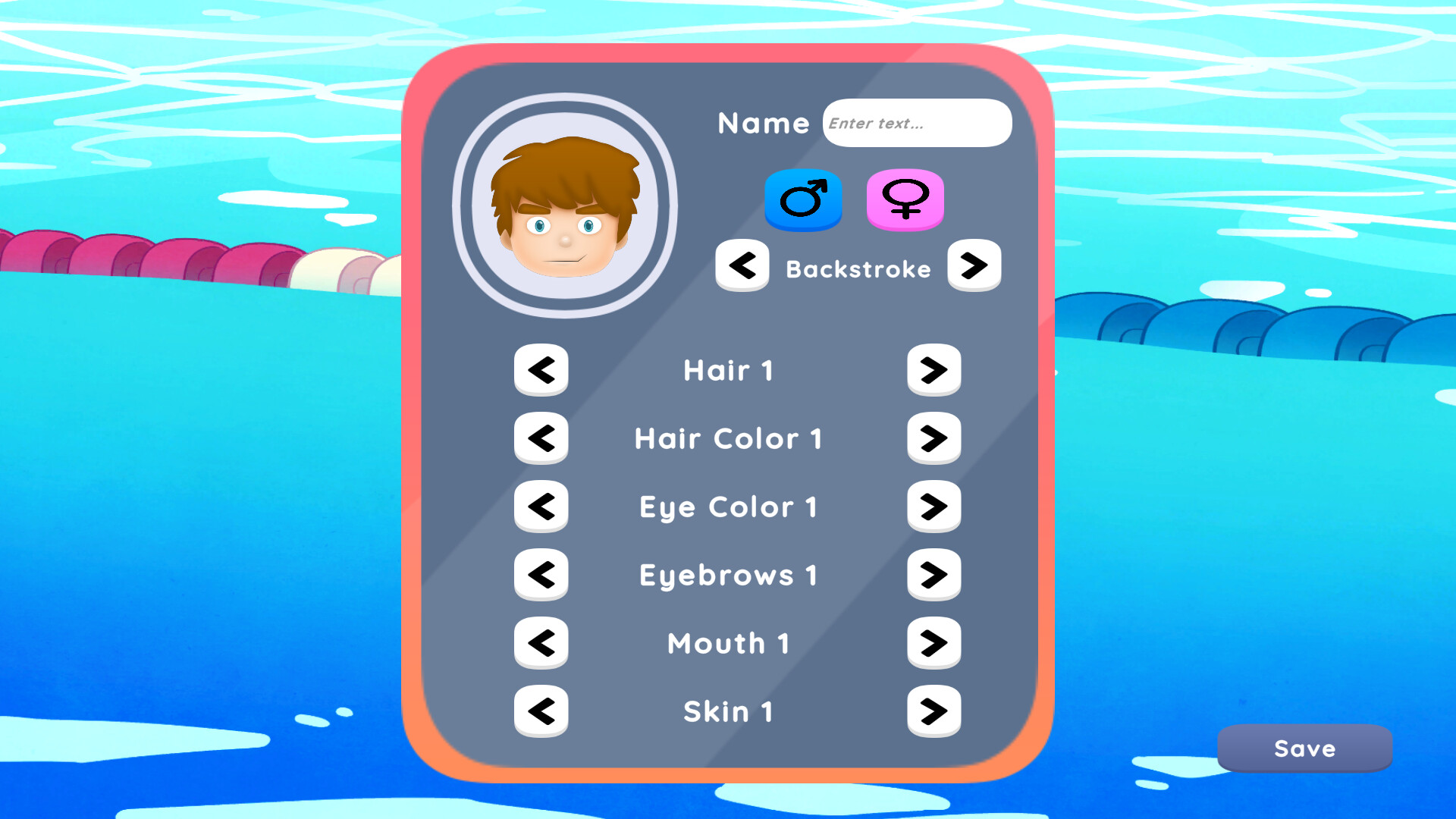
Task: Cycle to the previous Skin tone
Action: point(541,711)
